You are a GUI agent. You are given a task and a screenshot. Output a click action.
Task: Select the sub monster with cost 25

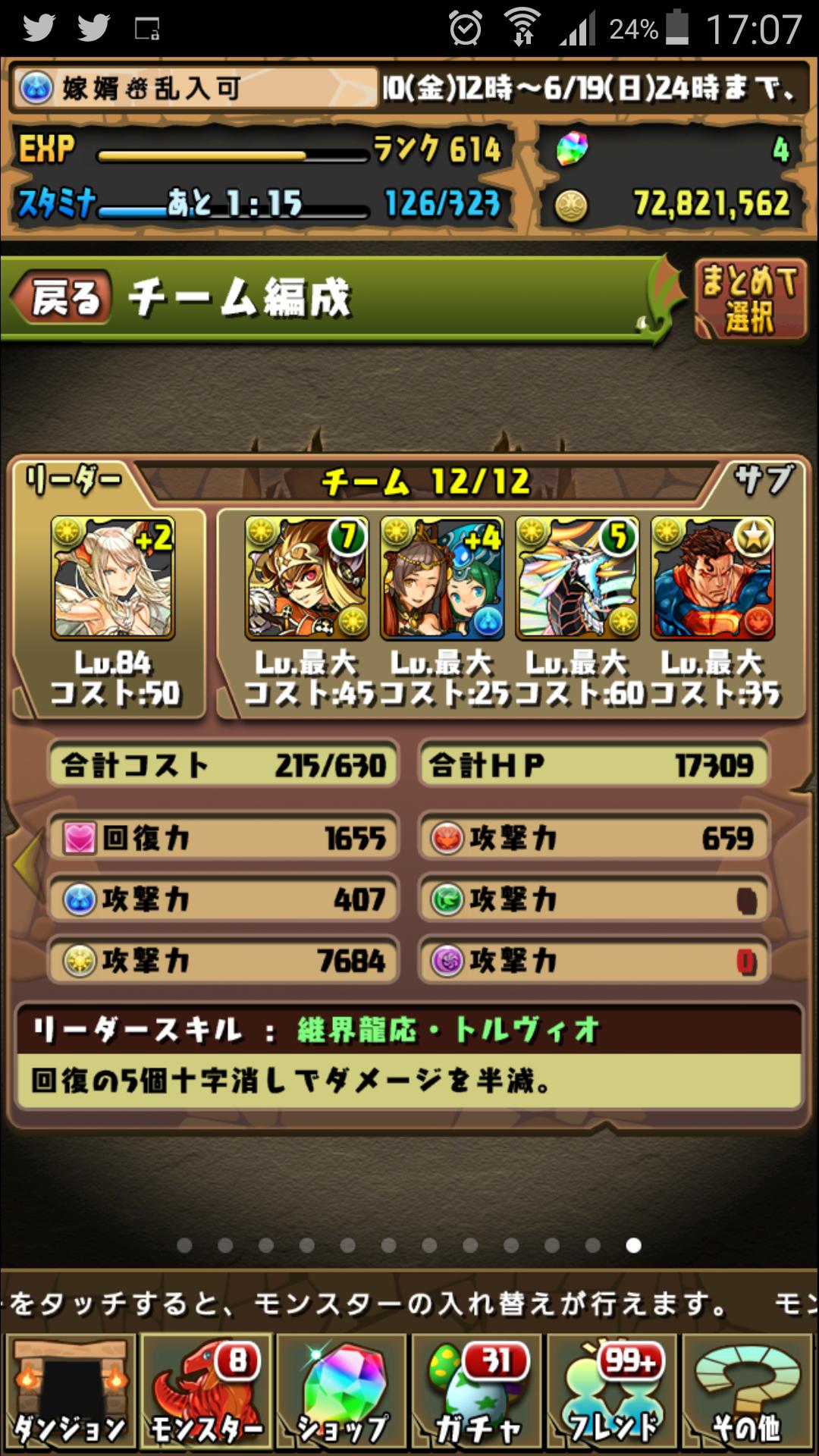pyautogui.click(x=441, y=578)
